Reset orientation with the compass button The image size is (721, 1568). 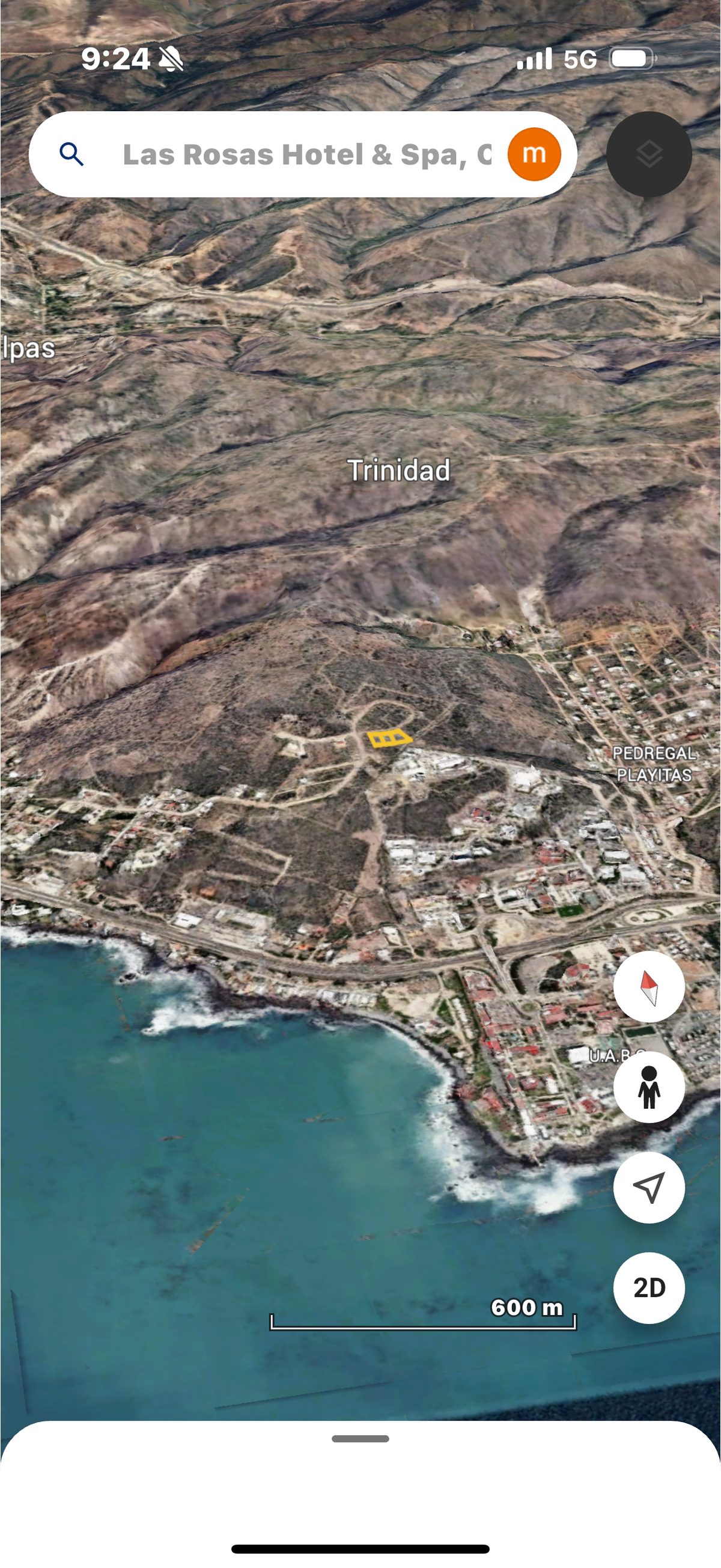[648, 987]
